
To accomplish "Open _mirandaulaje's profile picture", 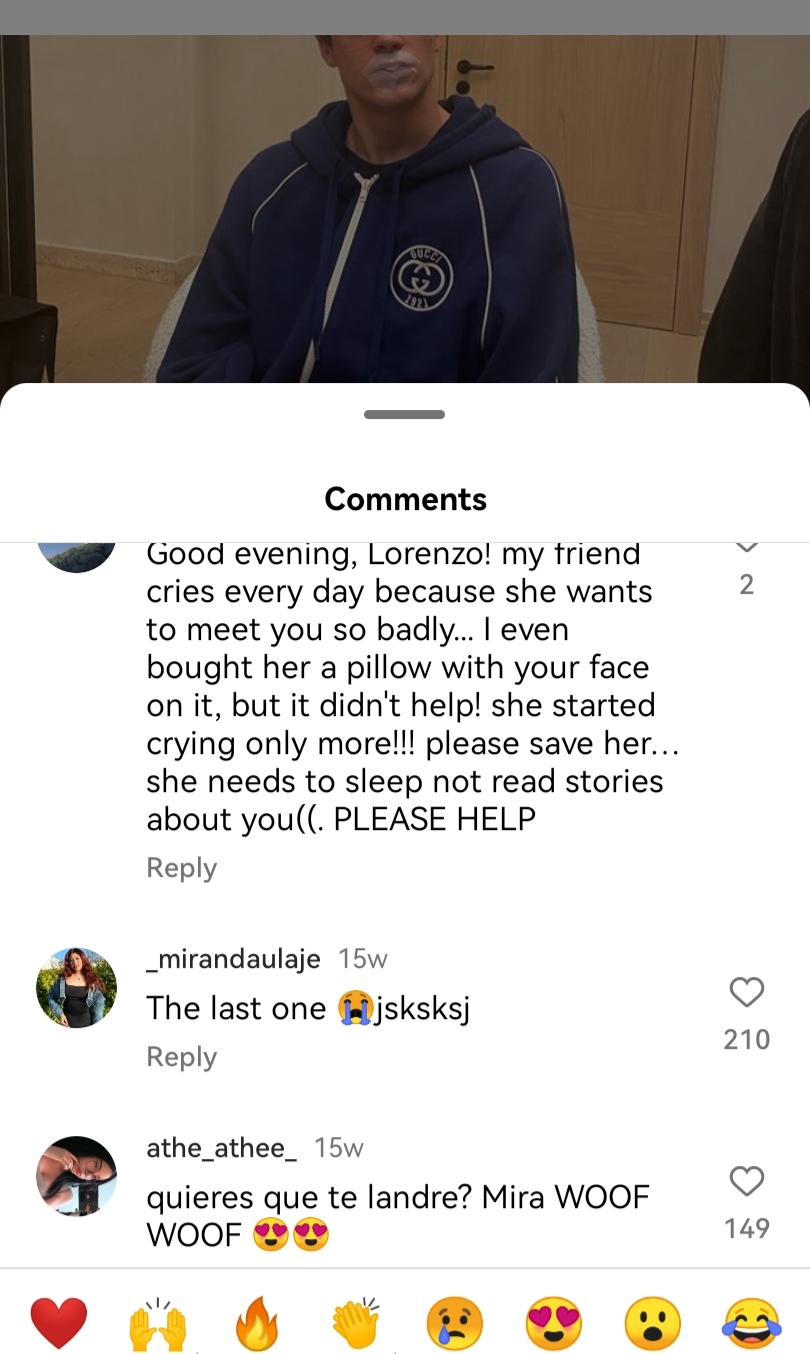I will click(76, 988).
